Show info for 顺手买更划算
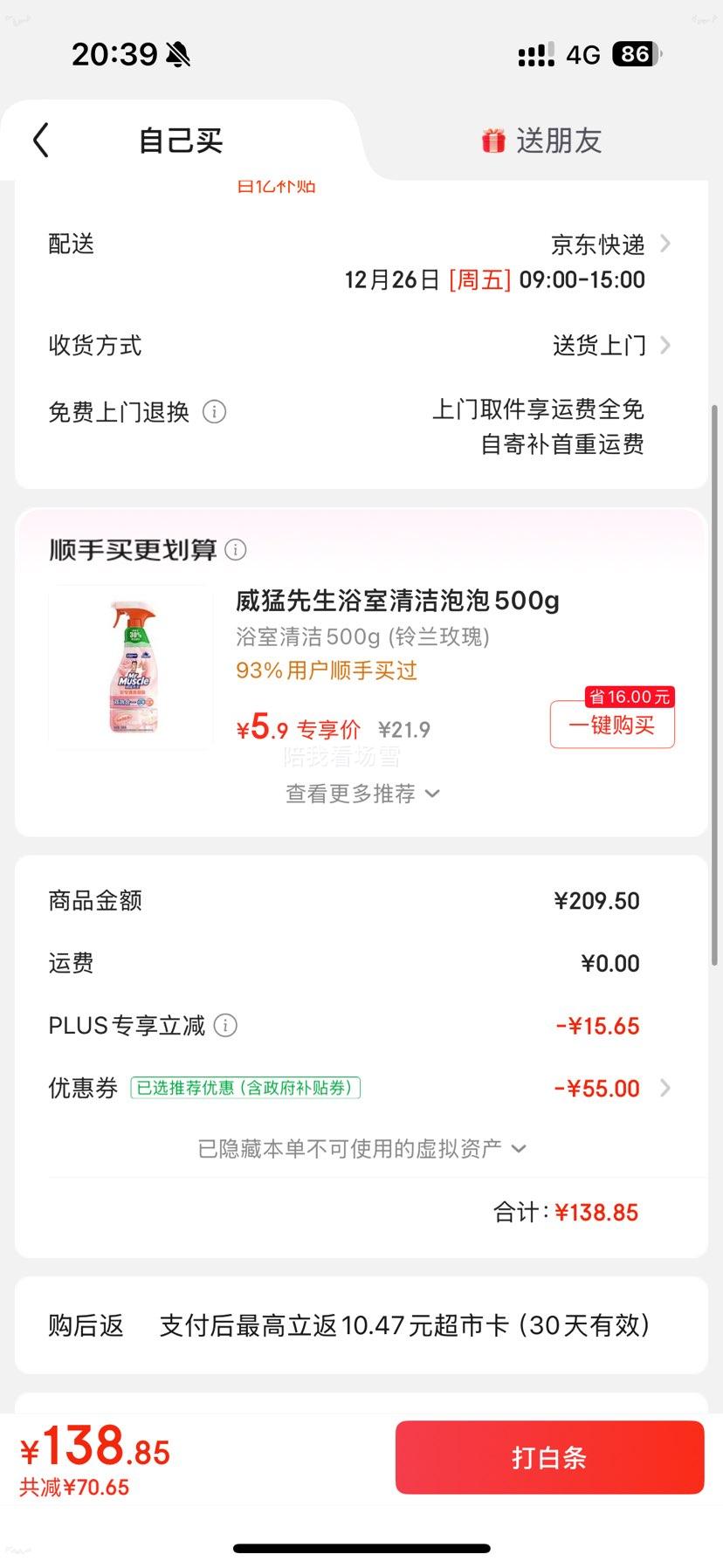The width and height of the screenshot is (723, 1568). [236, 550]
